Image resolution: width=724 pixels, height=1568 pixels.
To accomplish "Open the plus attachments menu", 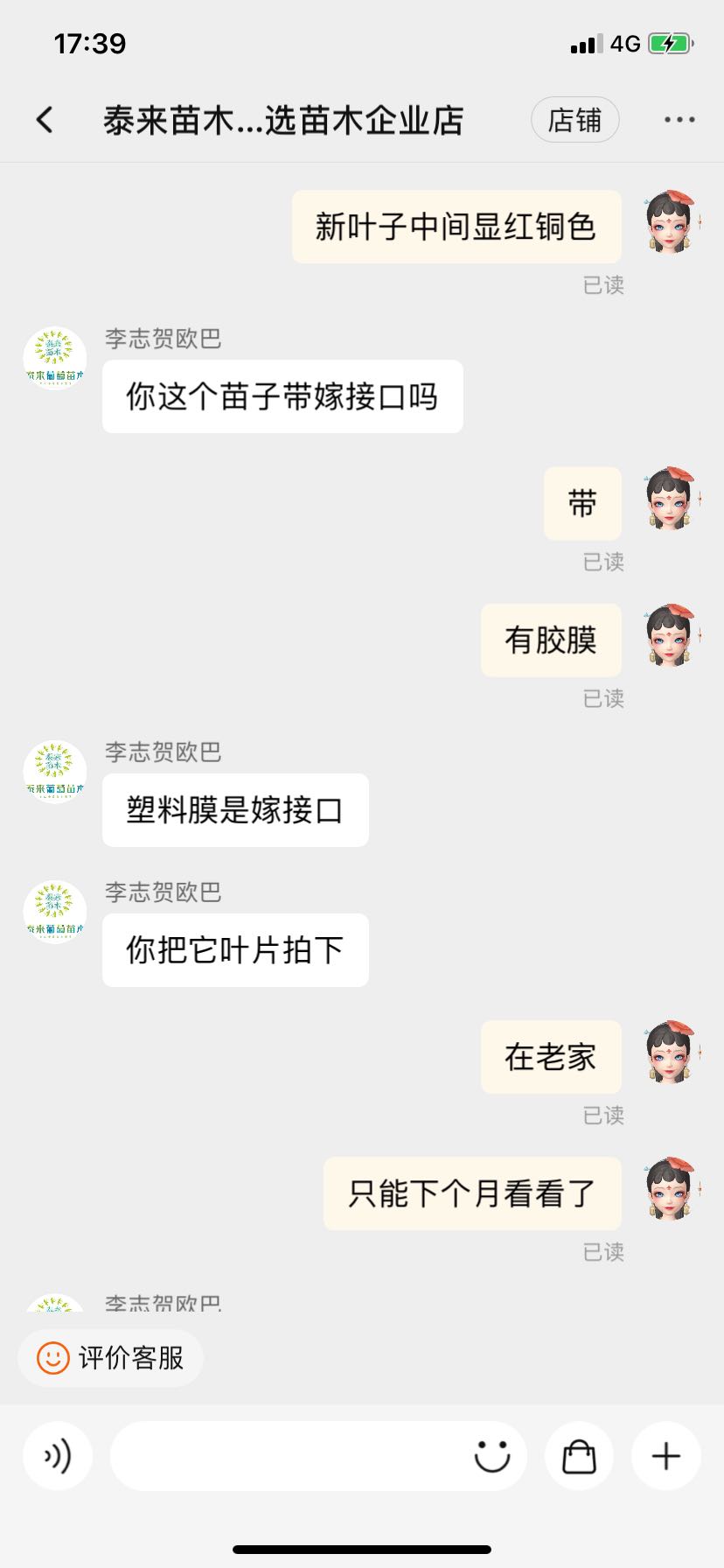I will [666, 1456].
